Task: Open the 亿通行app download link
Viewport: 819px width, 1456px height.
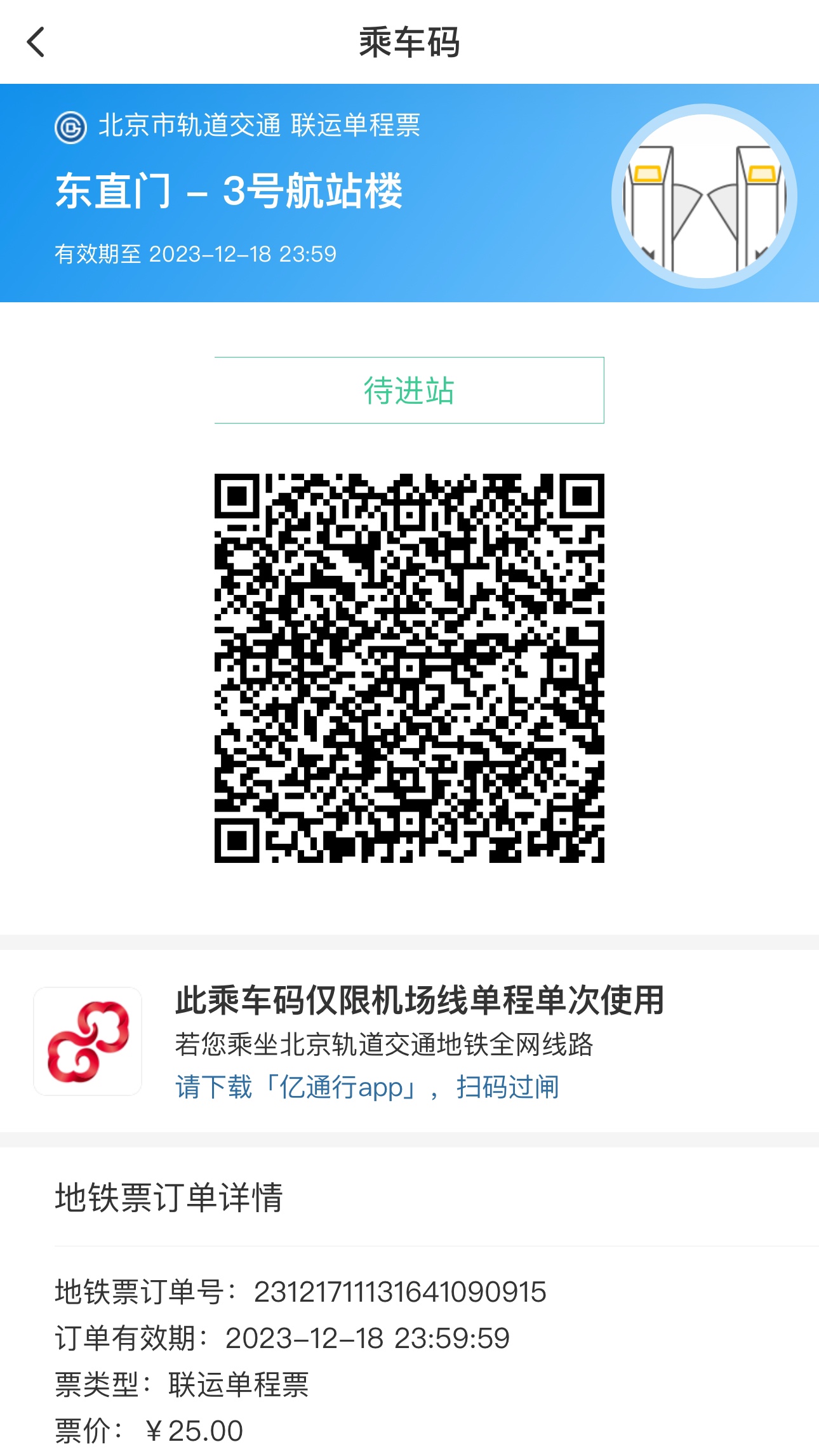Action: 367,1086
